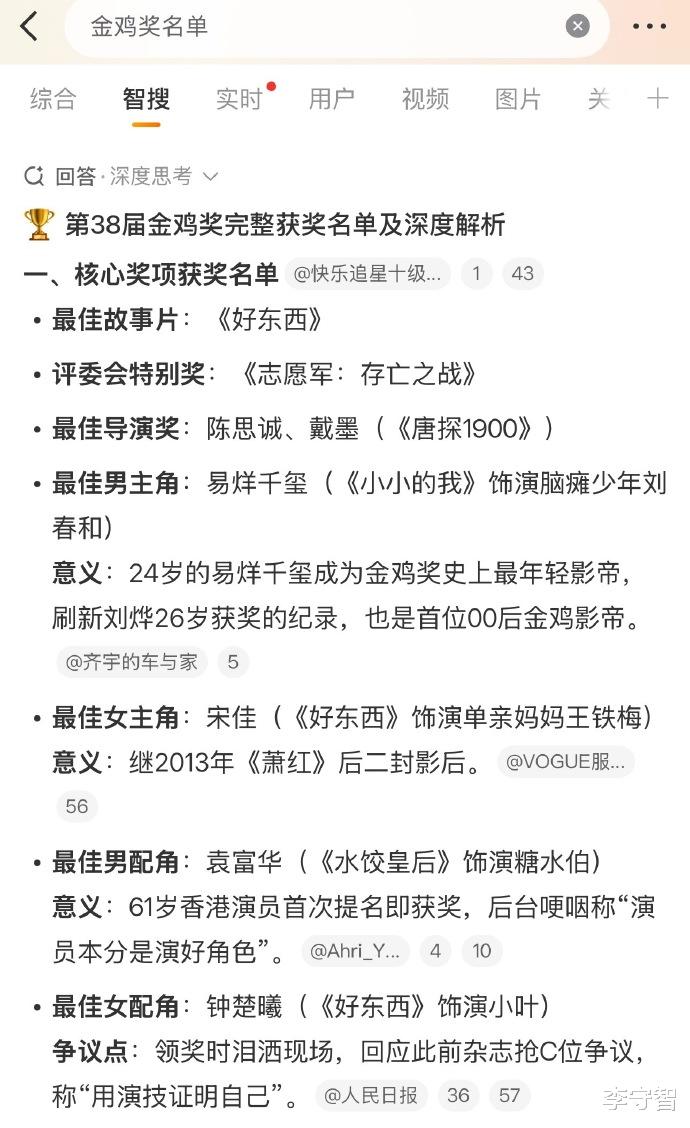Switch to the 实时 tab
690x1128 pixels.
tap(239, 99)
